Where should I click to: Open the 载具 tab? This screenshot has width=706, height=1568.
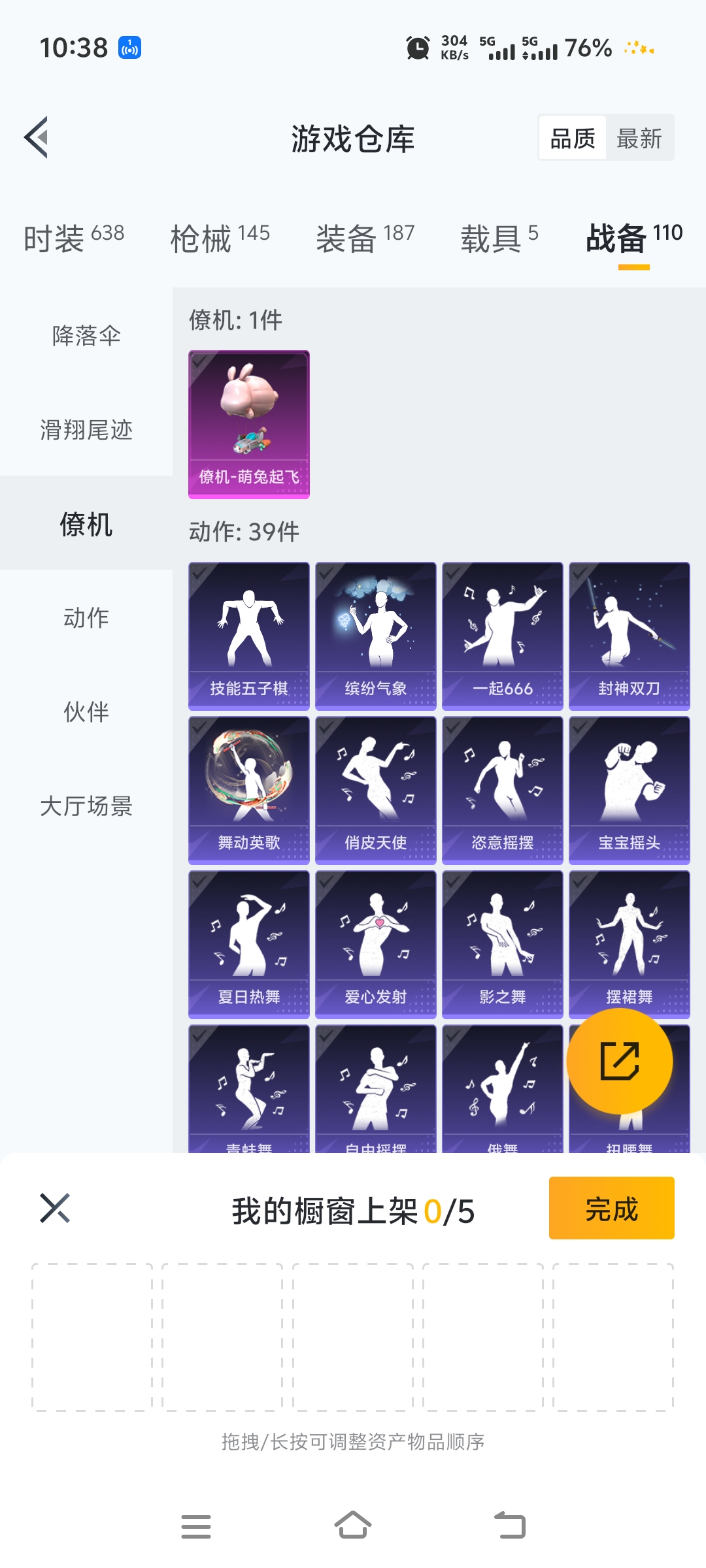coord(499,237)
